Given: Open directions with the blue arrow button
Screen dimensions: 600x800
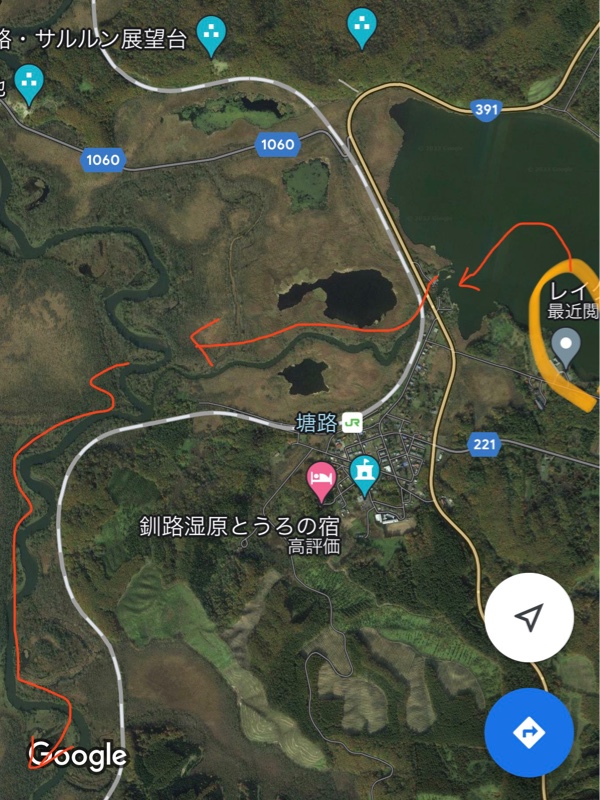Looking at the screenshot, I should pyautogui.click(x=529, y=732).
